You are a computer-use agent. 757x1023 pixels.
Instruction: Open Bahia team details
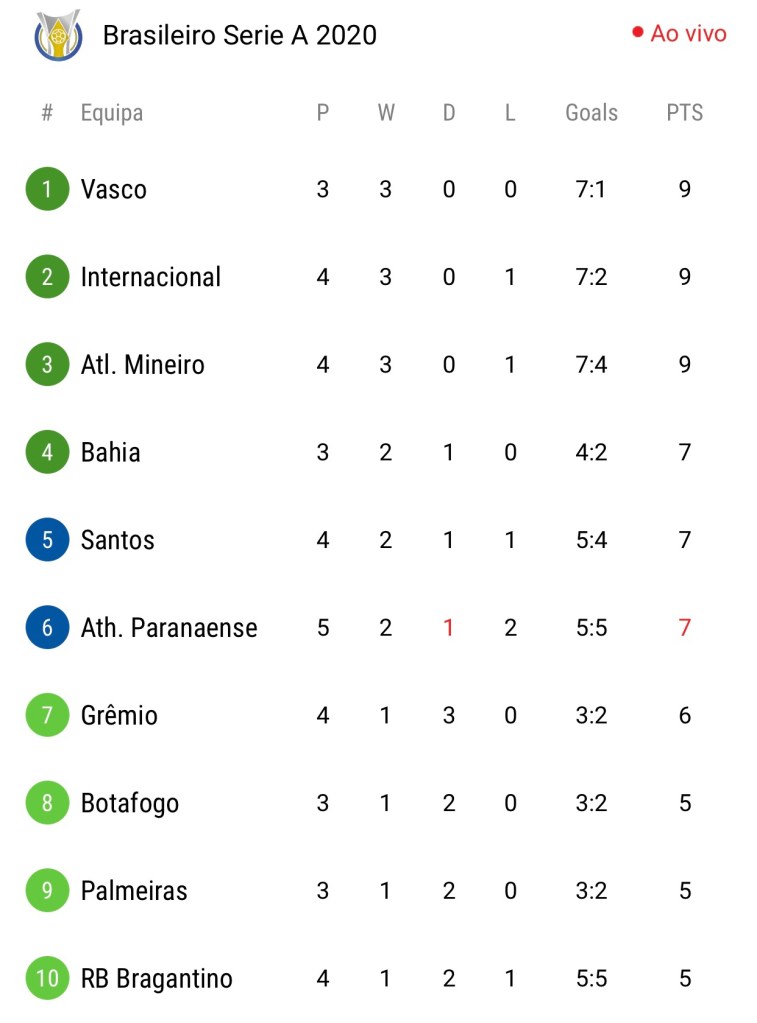click(x=110, y=453)
